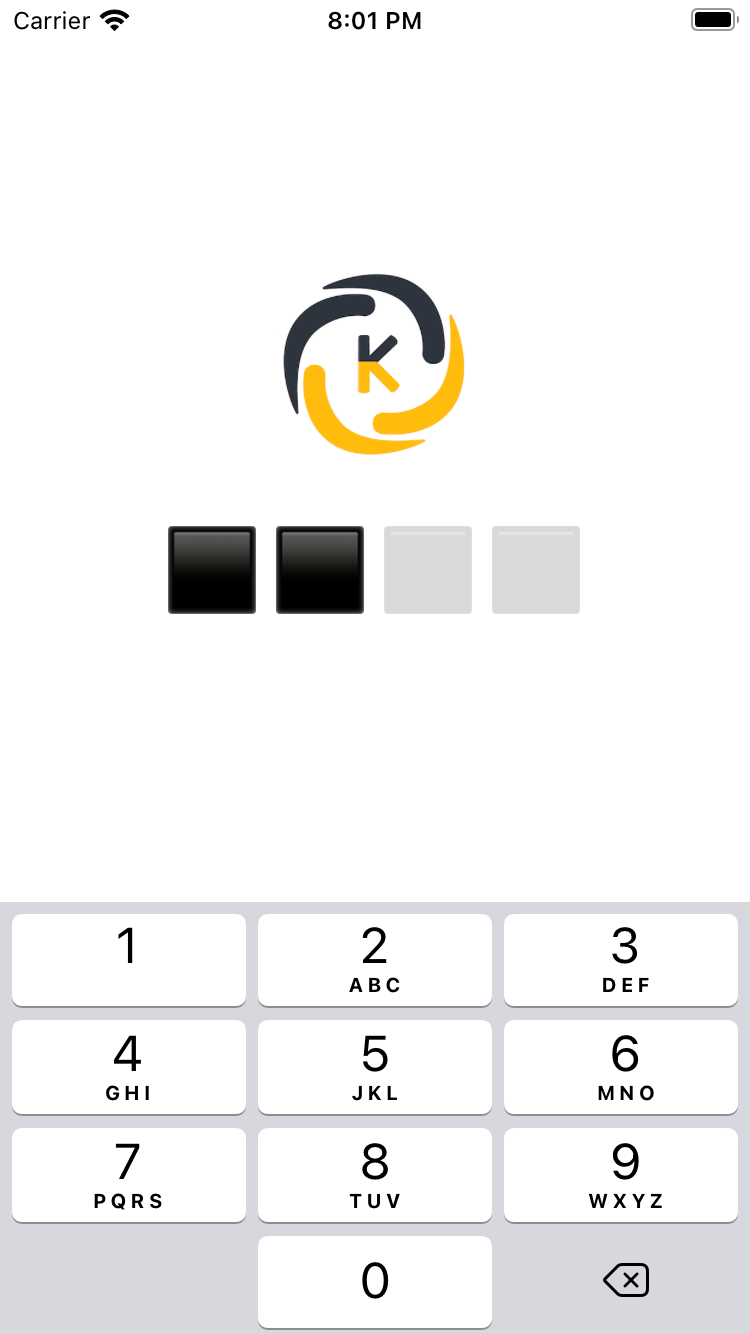Tap the 9 WXYZ key
The width and height of the screenshot is (750, 1334).
tap(620, 1174)
